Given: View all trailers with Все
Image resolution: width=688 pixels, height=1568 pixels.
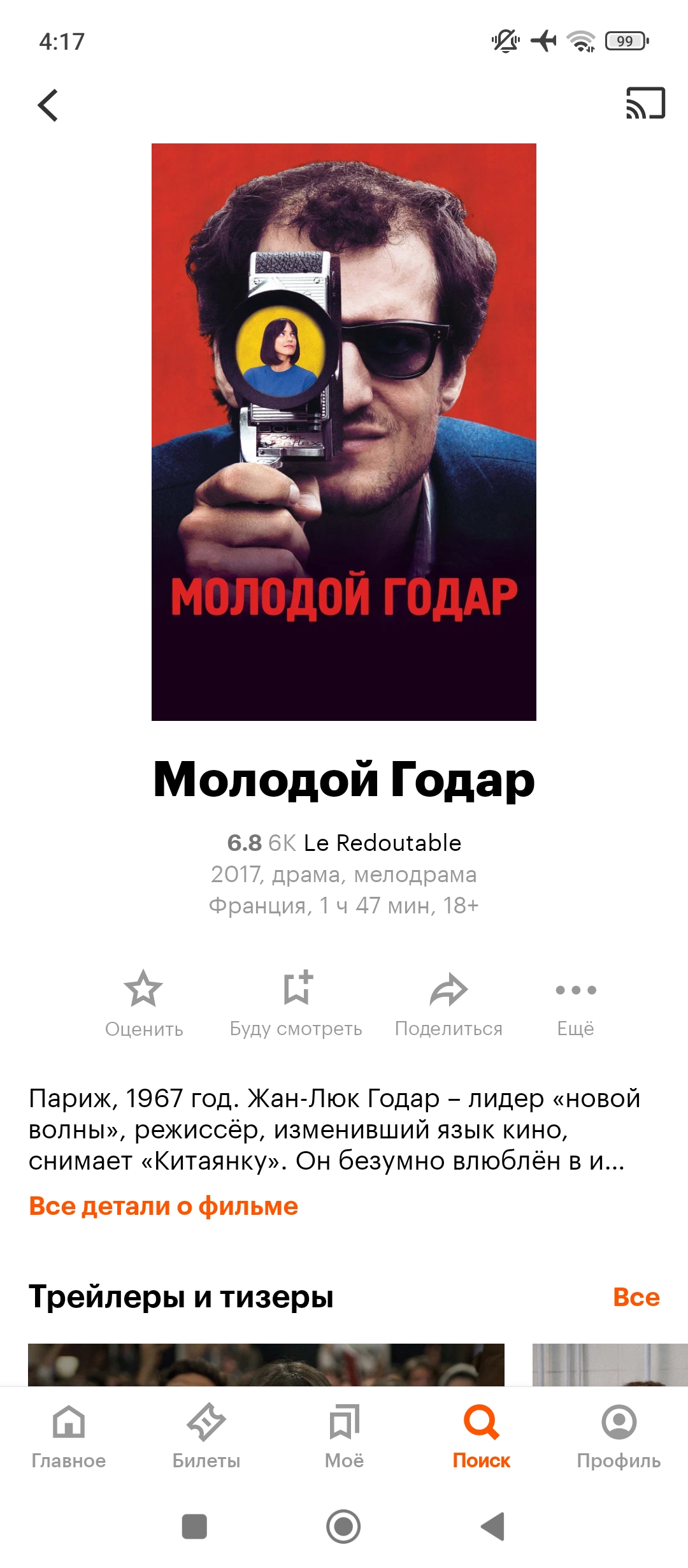Looking at the screenshot, I should click(x=636, y=1297).
